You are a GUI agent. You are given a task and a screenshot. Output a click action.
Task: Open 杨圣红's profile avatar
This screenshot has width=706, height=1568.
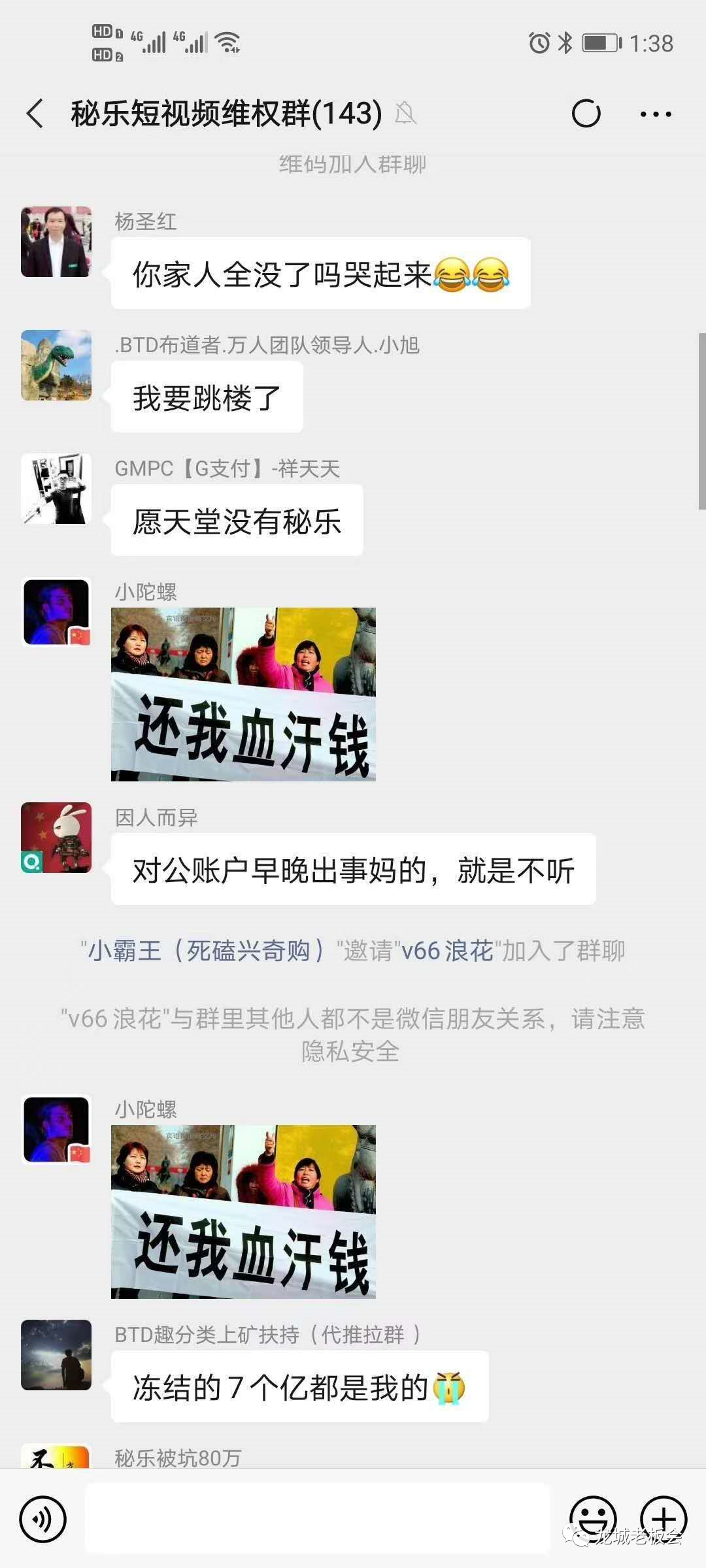click(x=56, y=242)
